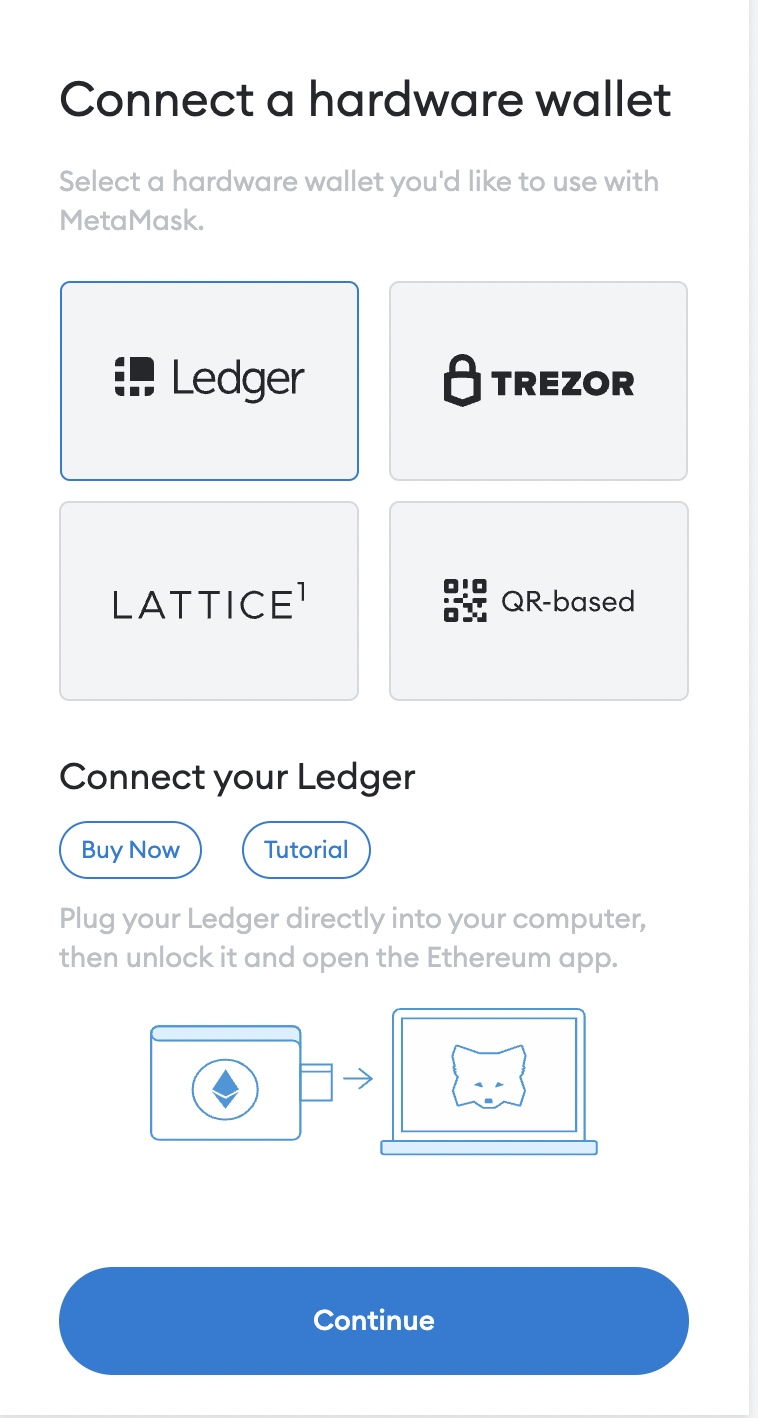Select the QR-based wallet option
The height and width of the screenshot is (1418, 758).
[x=538, y=601]
